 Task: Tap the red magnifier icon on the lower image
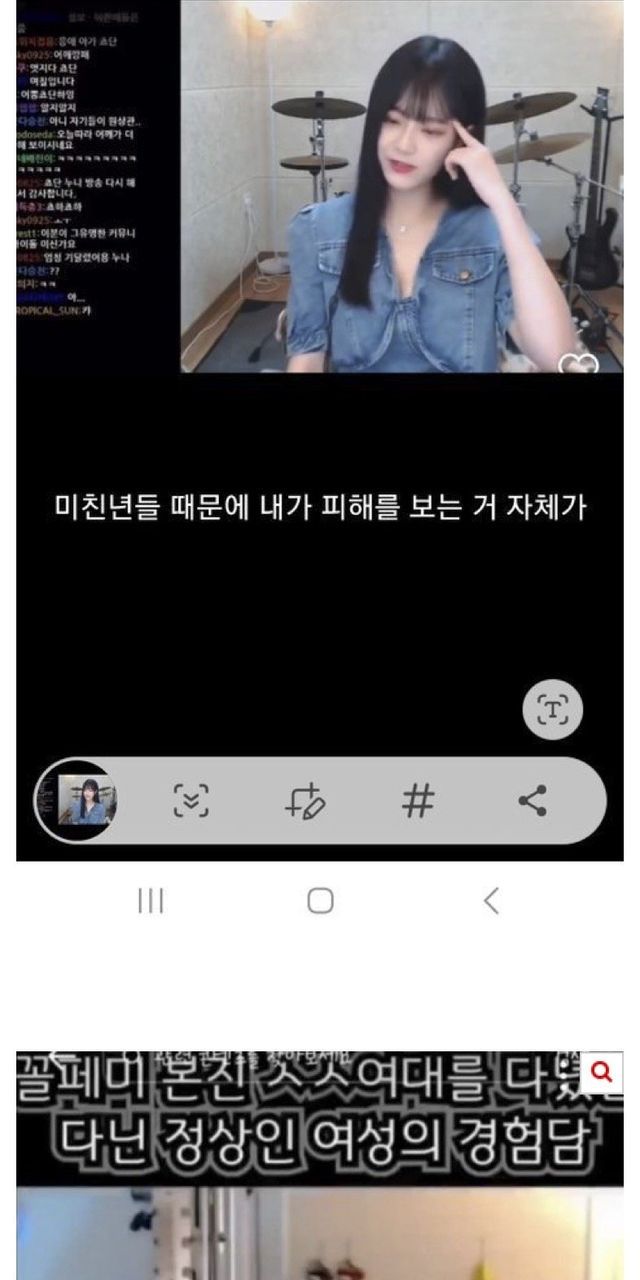(601, 1072)
